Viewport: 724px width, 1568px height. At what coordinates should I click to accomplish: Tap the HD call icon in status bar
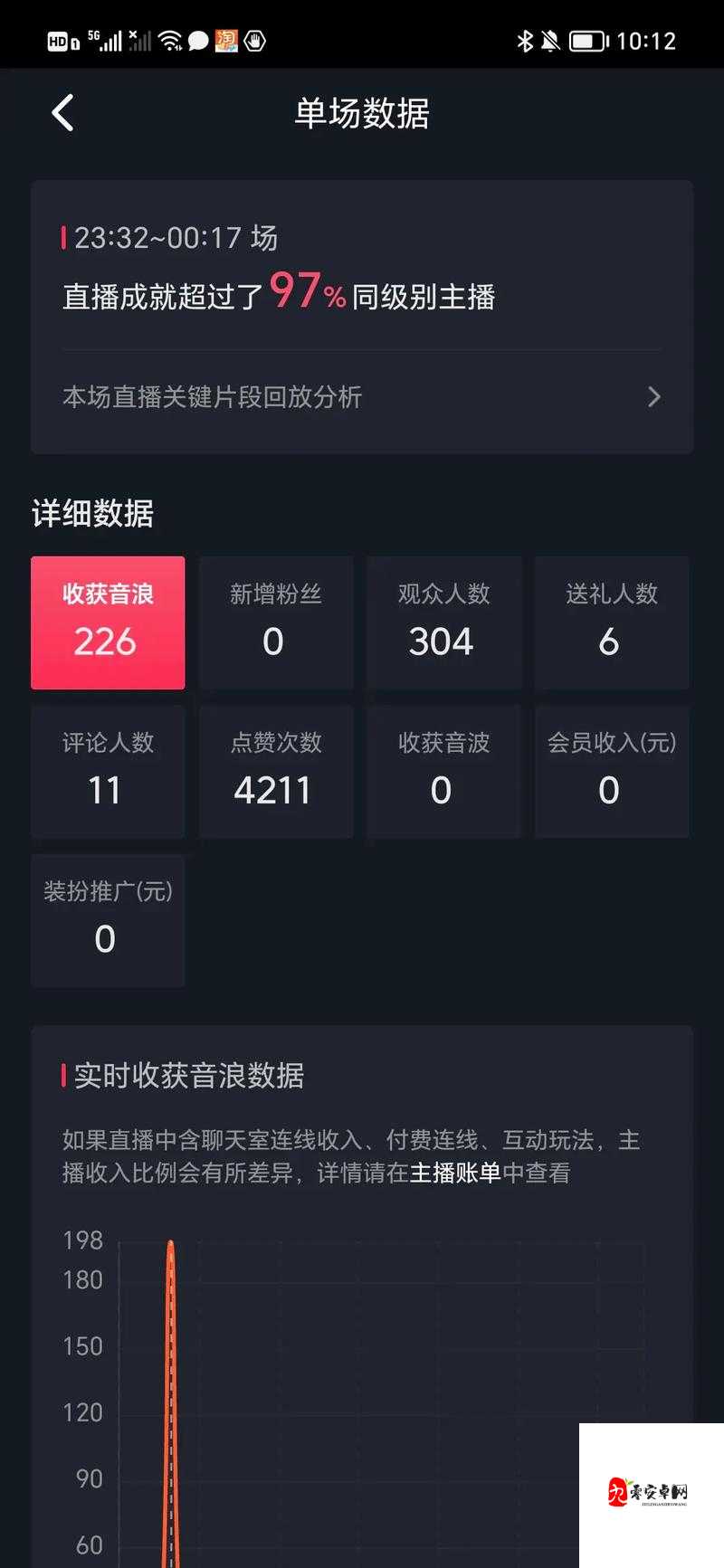point(60,40)
